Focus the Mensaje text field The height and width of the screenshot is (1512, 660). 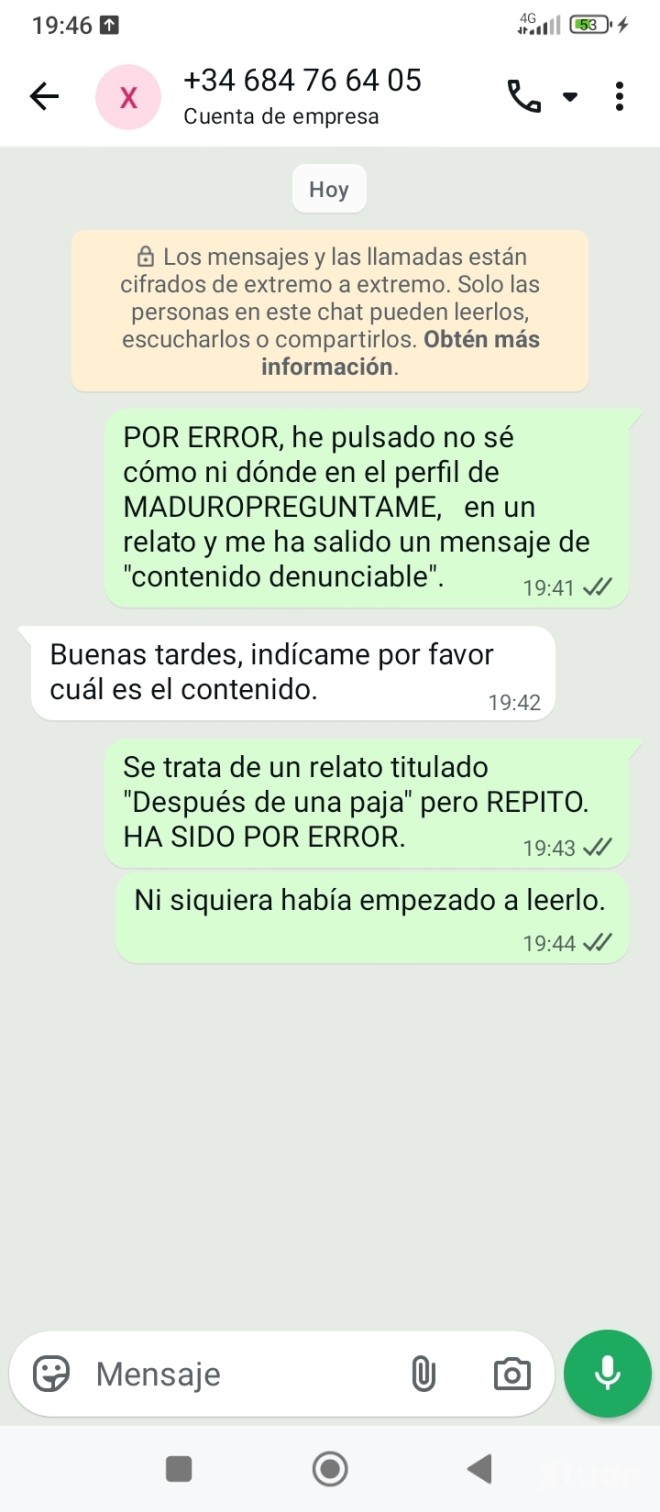click(240, 1374)
